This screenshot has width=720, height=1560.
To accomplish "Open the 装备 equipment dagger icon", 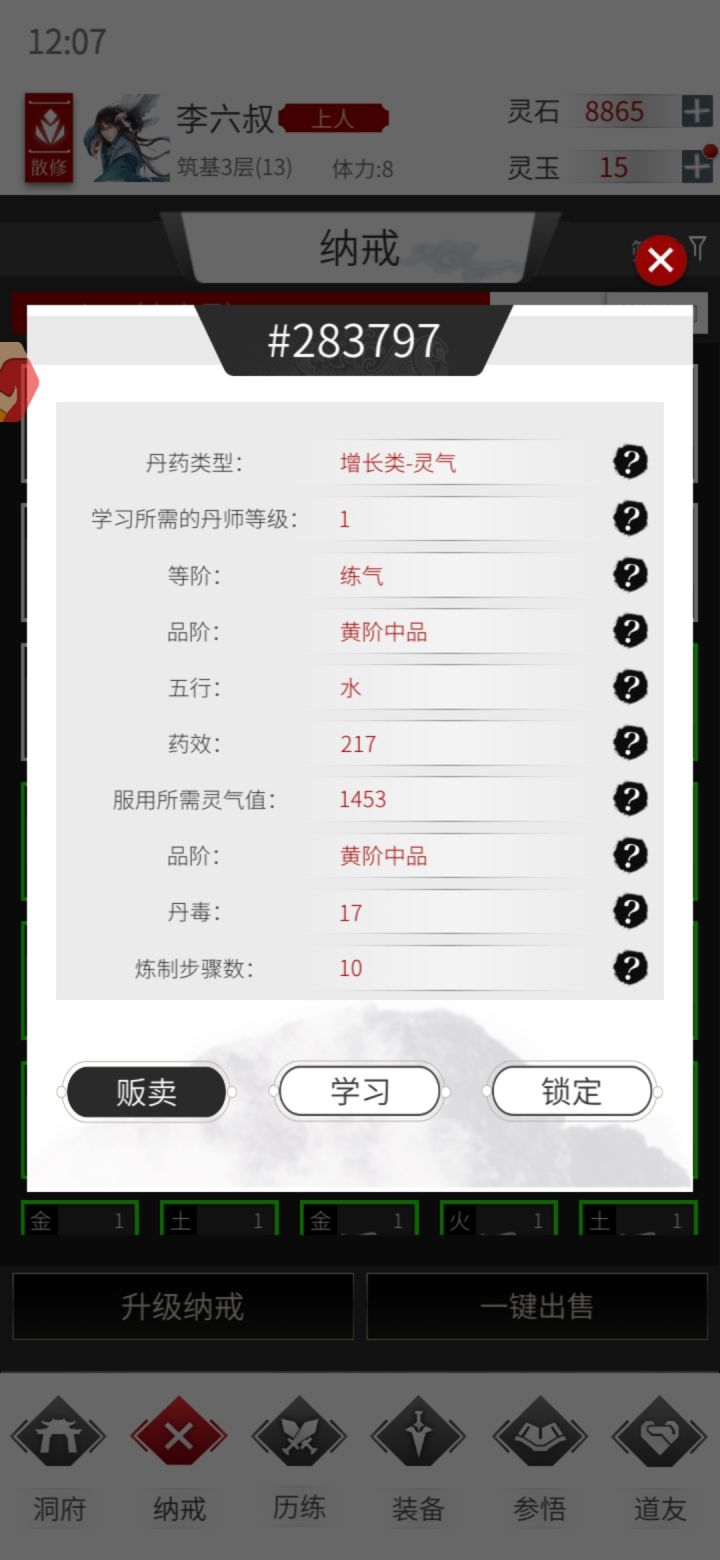I will tap(418, 1434).
